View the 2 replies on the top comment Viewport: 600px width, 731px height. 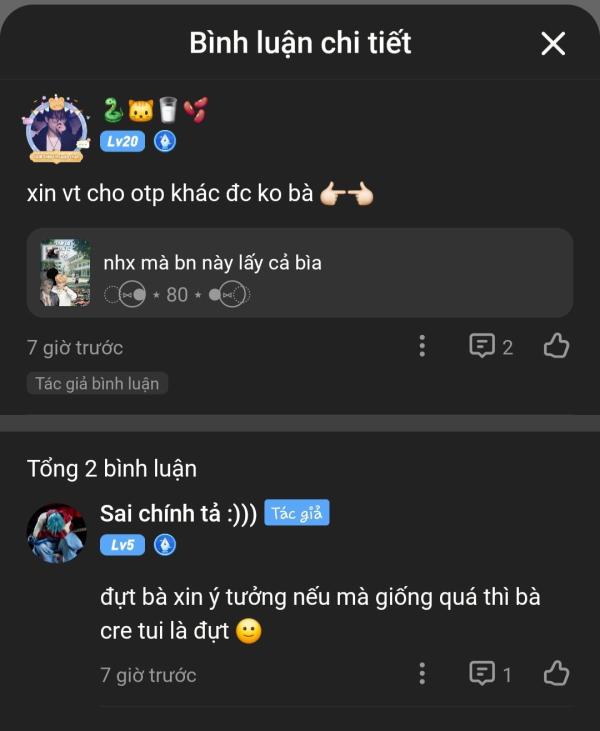(491, 347)
